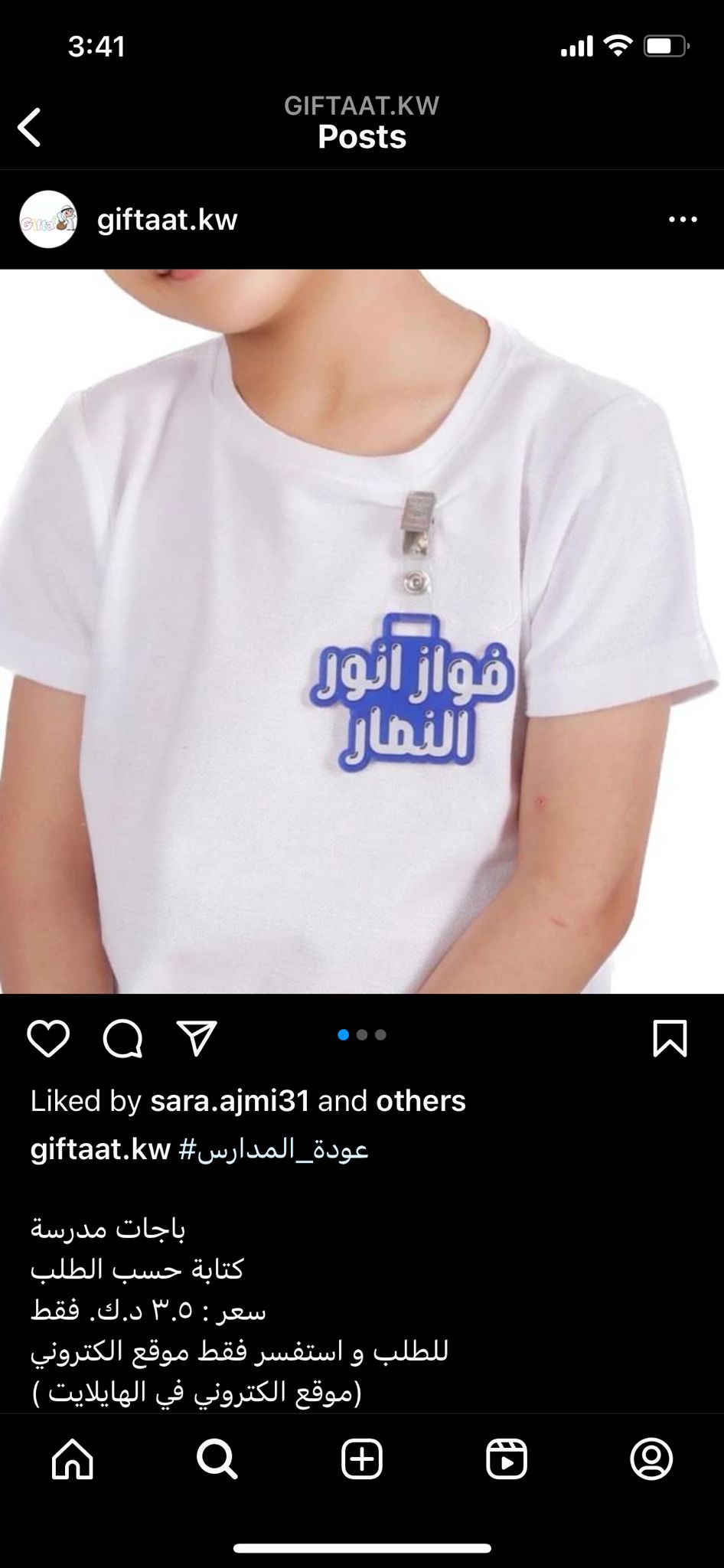View others who liked the post
The image size is (724, 1568).
(420, 1101)
